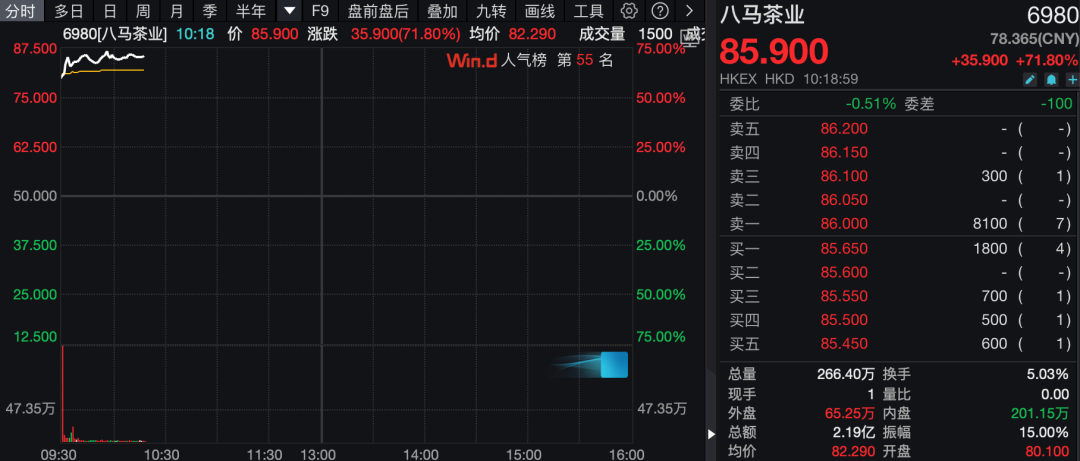This screenshot has height=461, width=1080.
Task: Open the F9 toolbar item
Action: 320,12
